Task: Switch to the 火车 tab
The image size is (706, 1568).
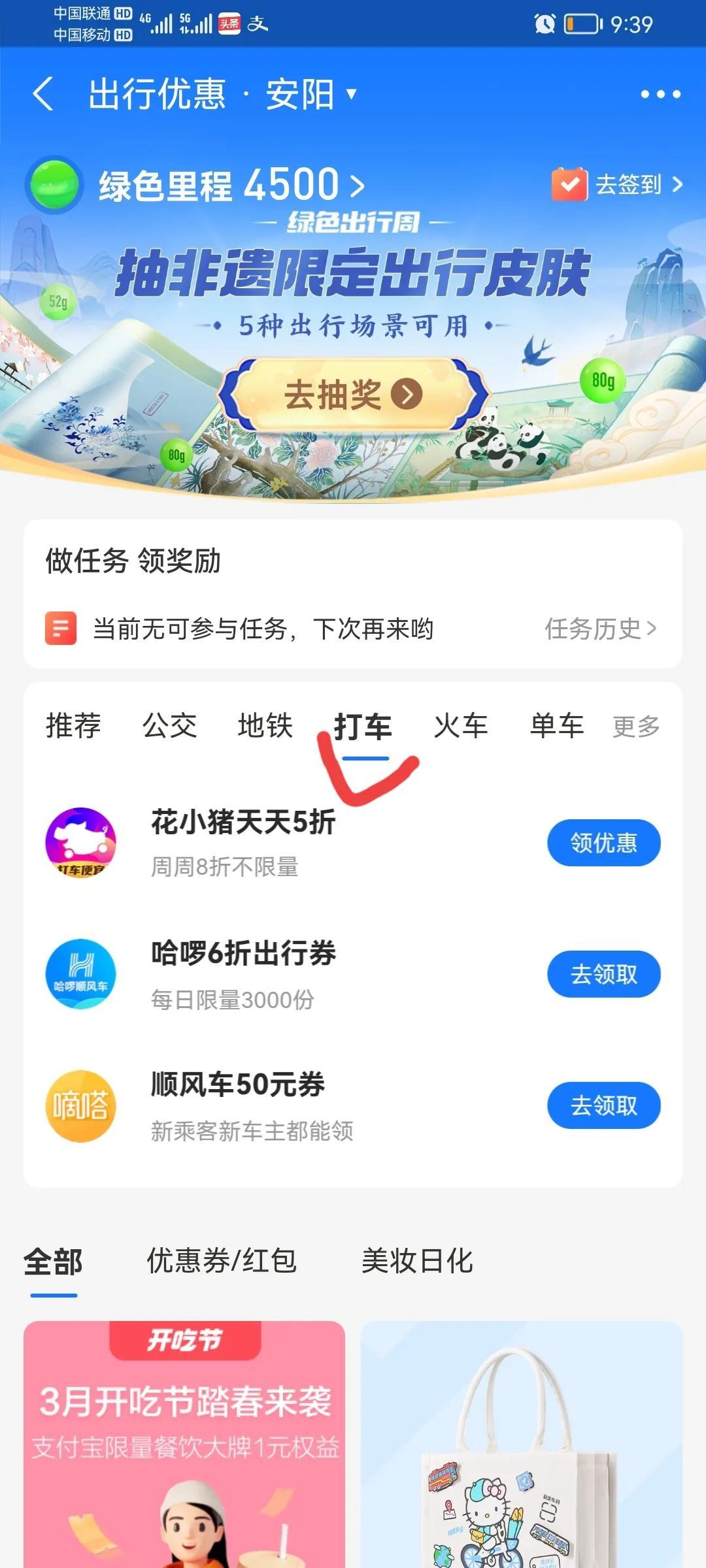Action: 460,725
